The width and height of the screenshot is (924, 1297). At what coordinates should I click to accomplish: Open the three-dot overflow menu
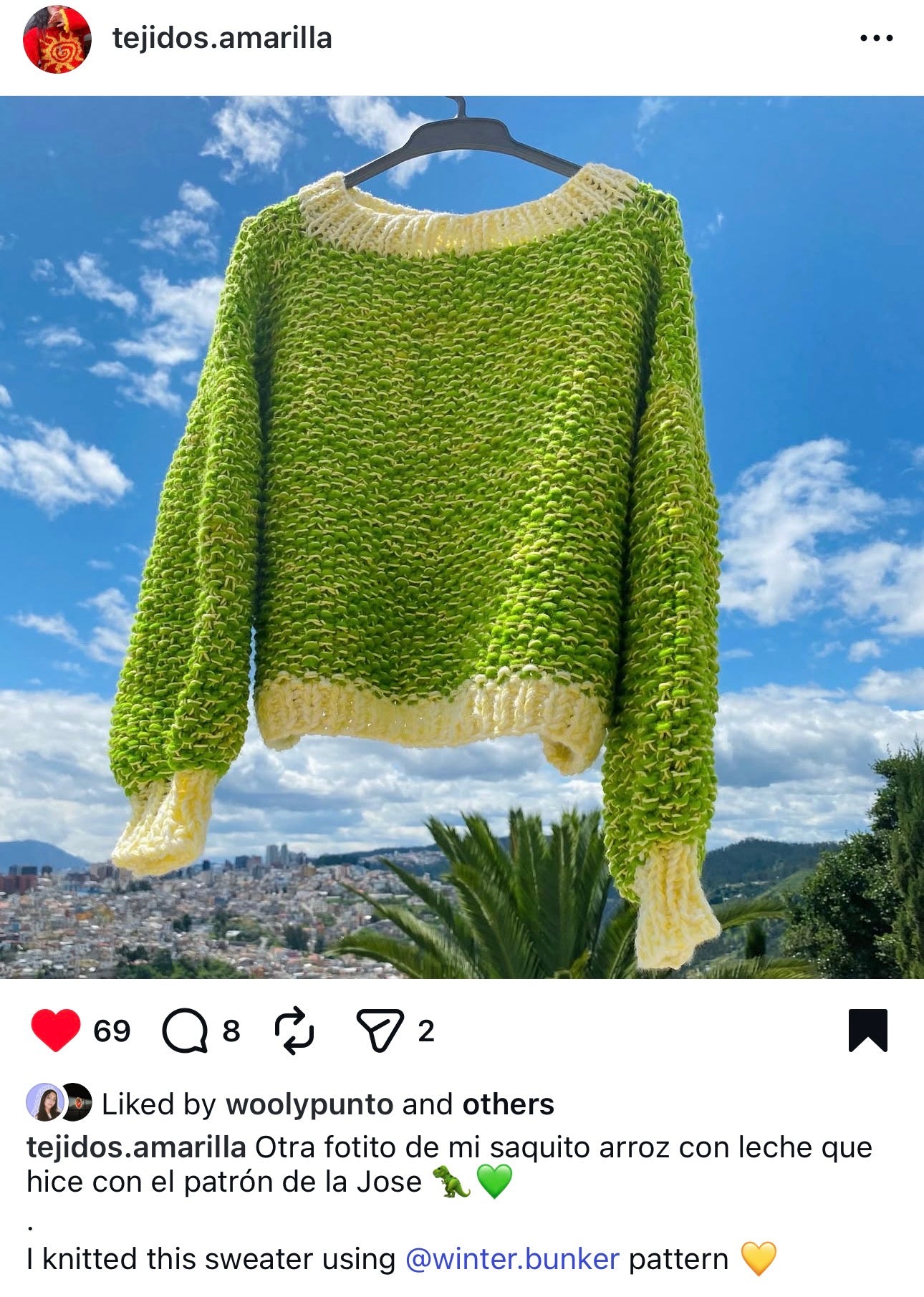coord(876,38)
